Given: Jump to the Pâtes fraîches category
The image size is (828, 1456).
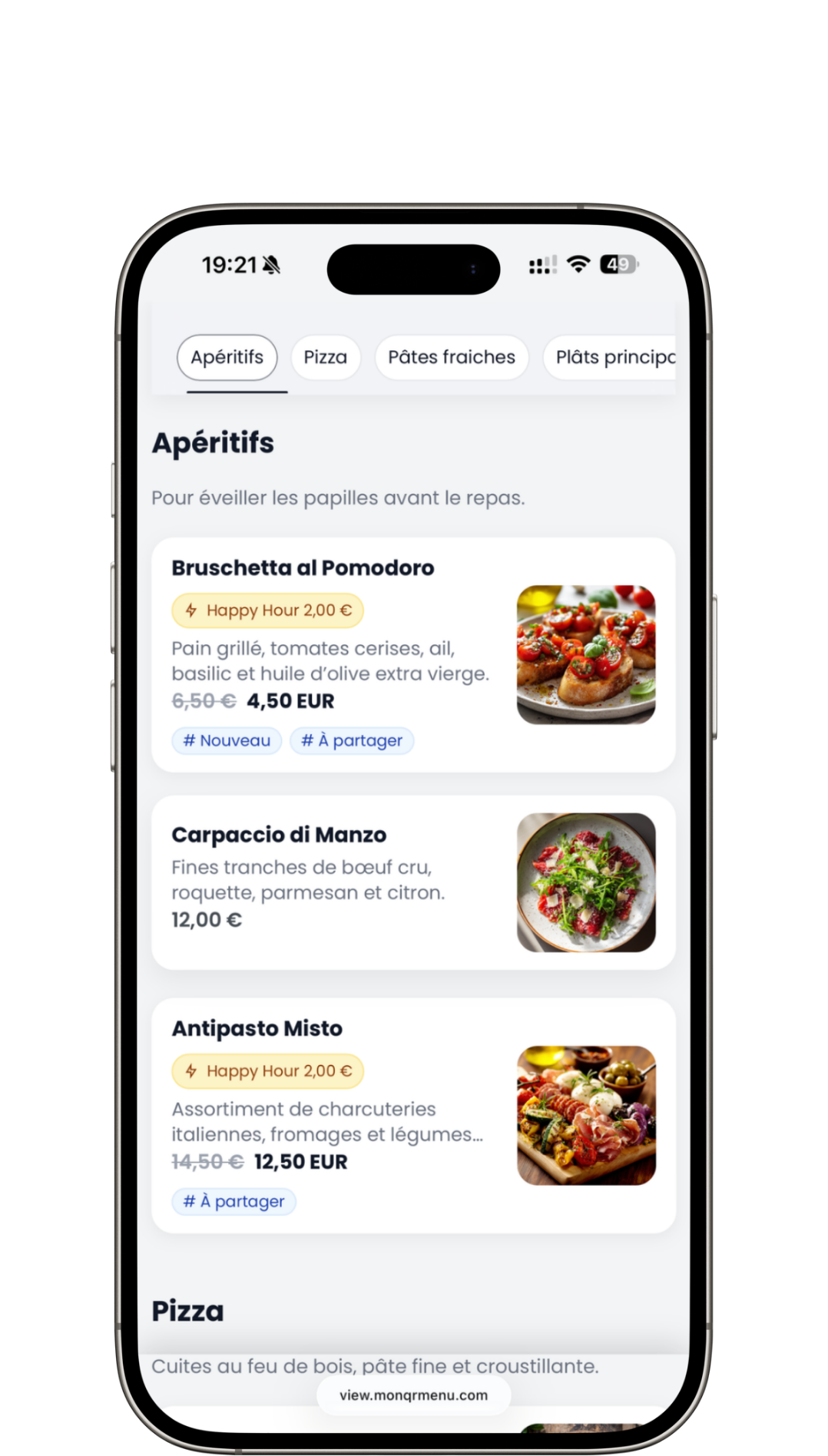Looking at the screenshot, I should (x=451, y=358).
